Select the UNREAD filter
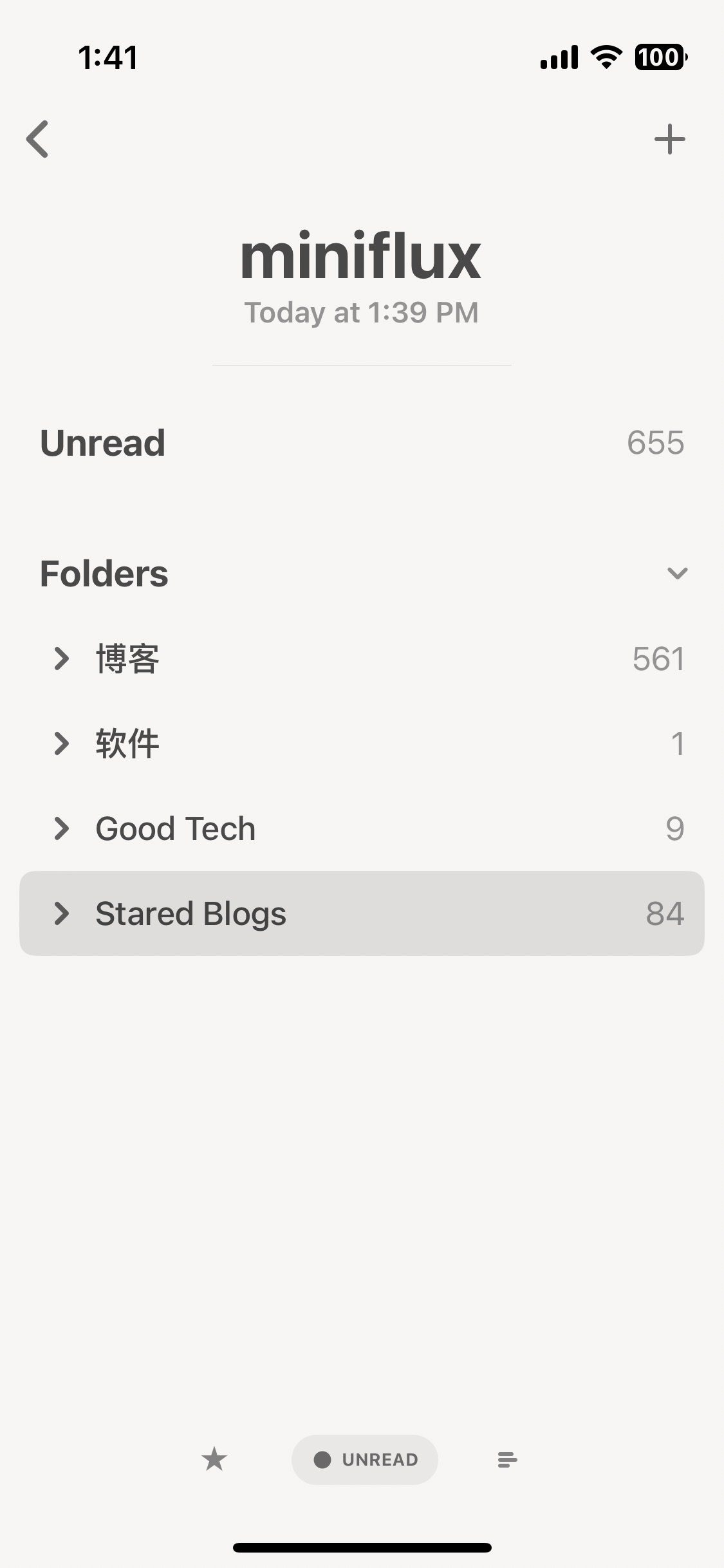 click(x=365, y=1459)
